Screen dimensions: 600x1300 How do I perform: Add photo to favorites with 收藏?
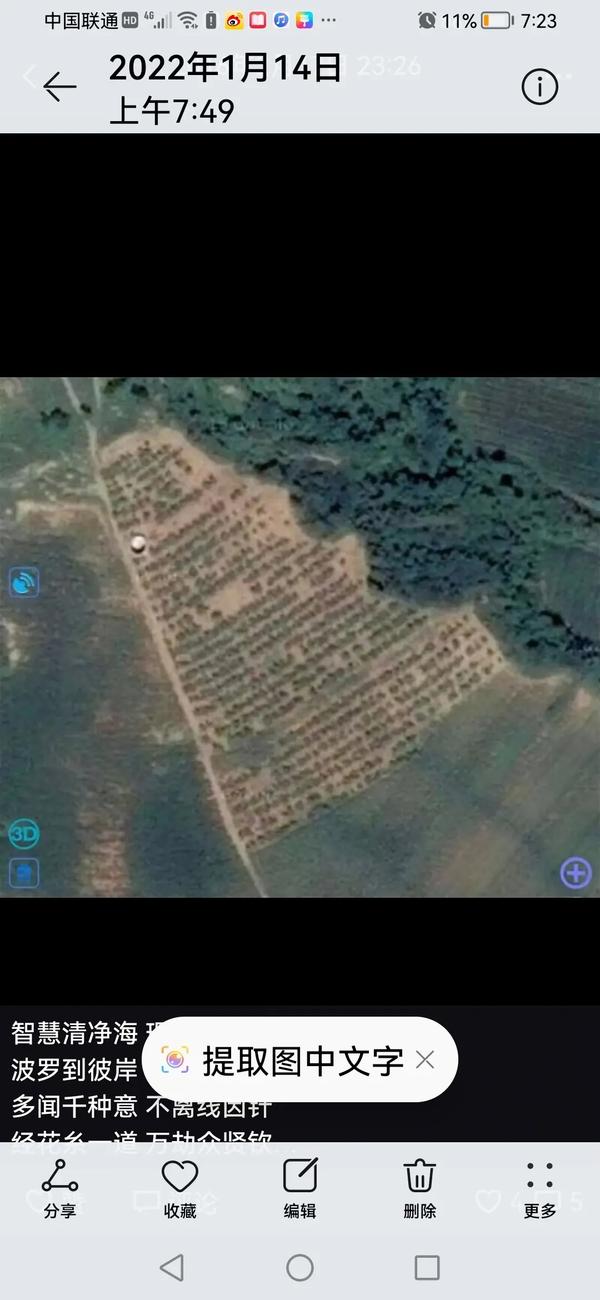(180, 1188)
